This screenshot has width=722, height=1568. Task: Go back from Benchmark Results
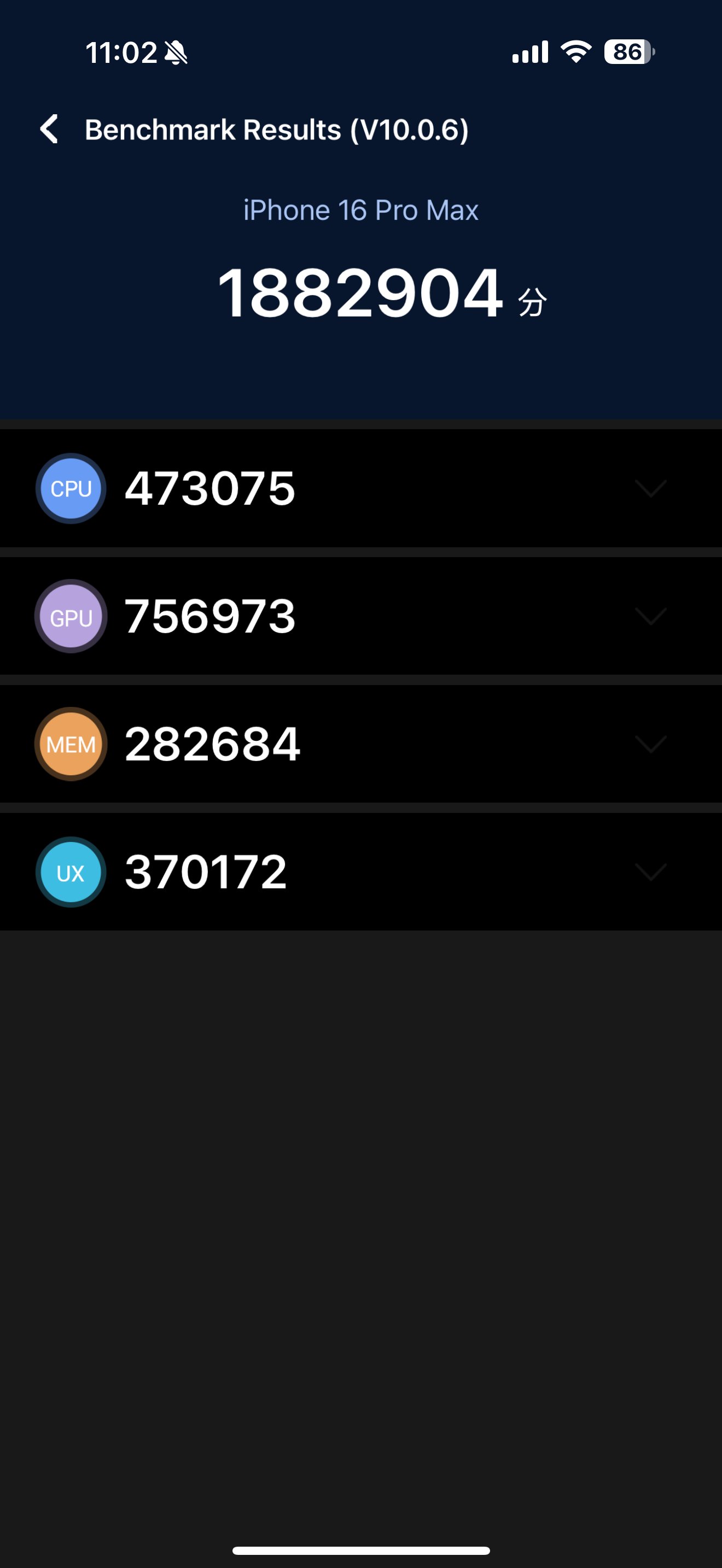pos(49,129)
